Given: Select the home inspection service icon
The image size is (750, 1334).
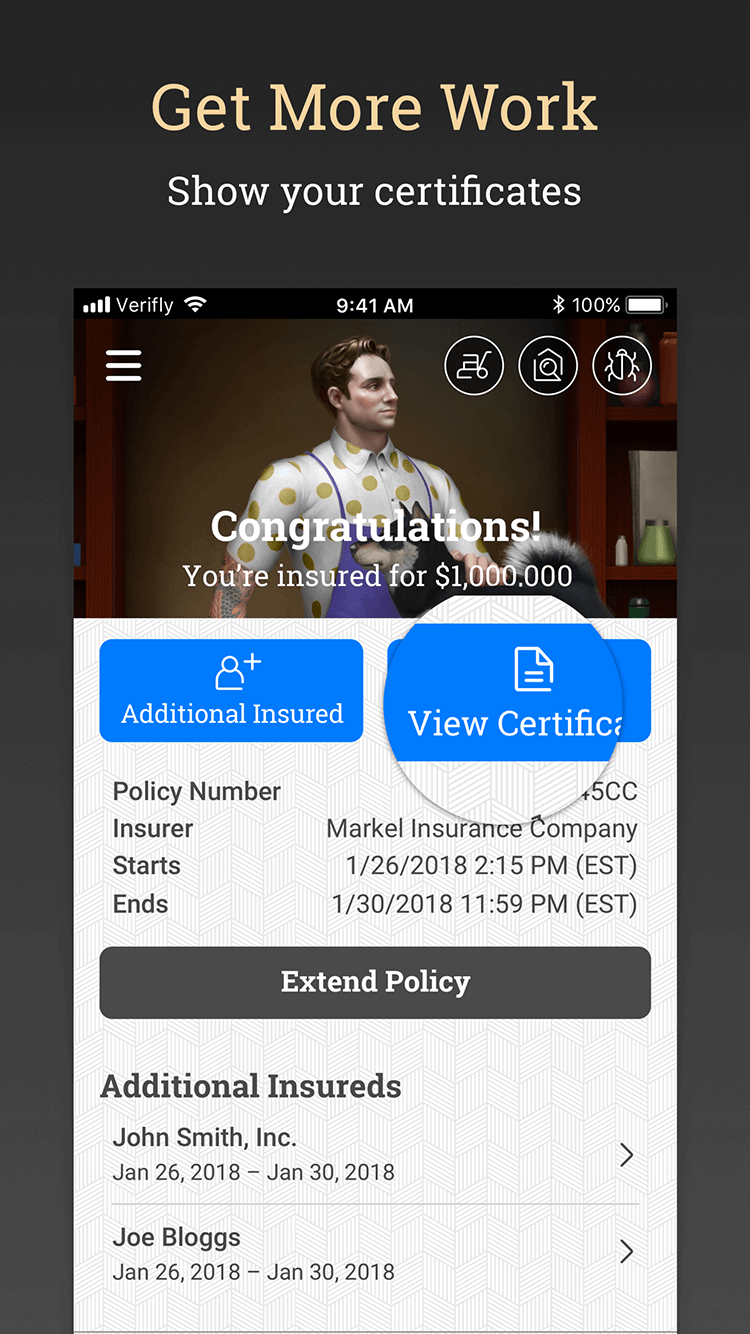Looking at the screenshot, I should [548, 366].
